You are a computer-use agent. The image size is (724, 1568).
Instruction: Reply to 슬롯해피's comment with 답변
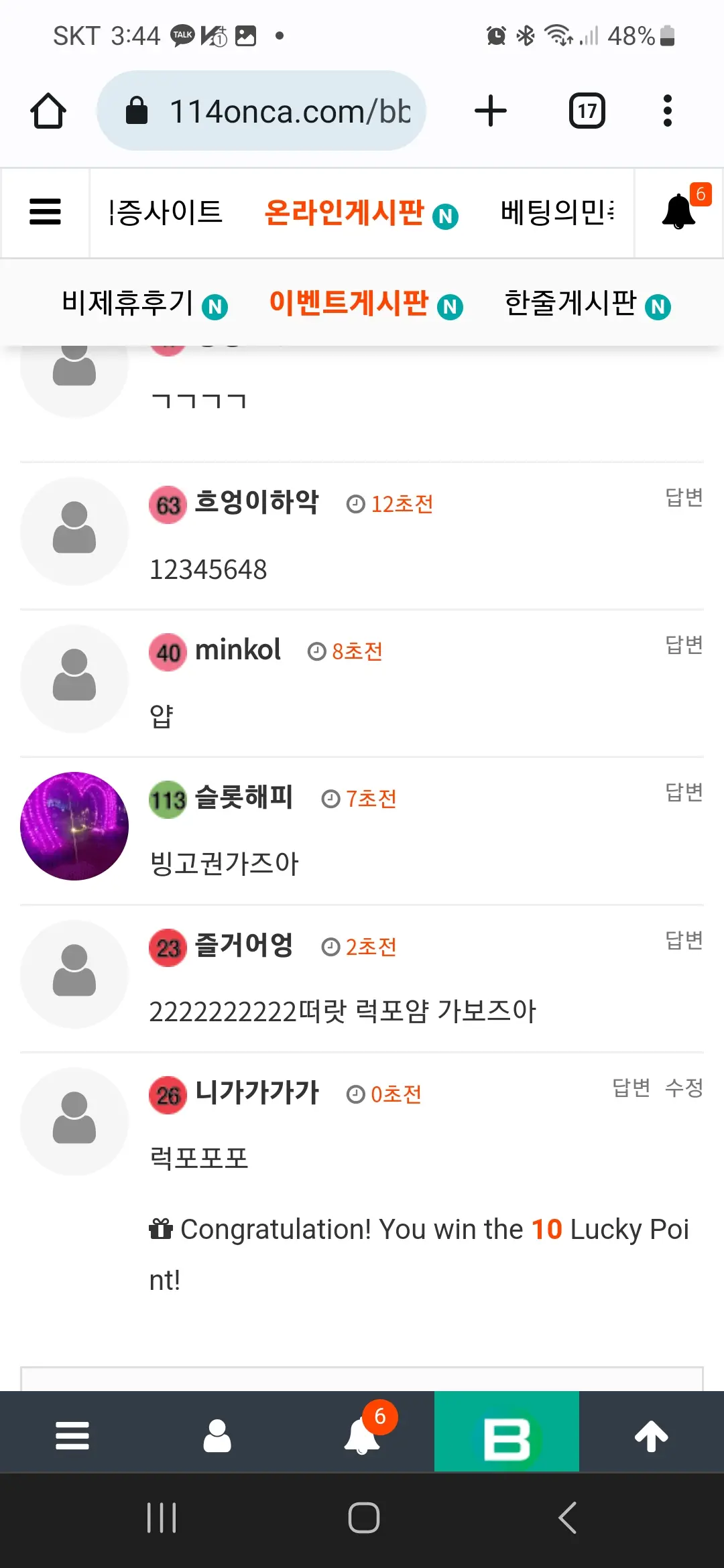pos(684,792)
